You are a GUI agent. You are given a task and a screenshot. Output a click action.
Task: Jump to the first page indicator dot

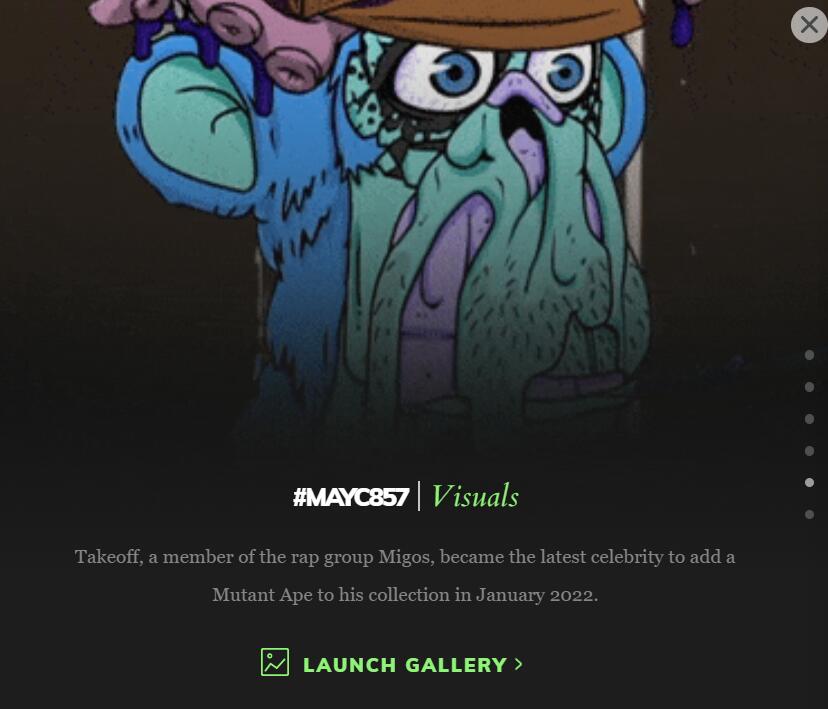tap(809, 355)
